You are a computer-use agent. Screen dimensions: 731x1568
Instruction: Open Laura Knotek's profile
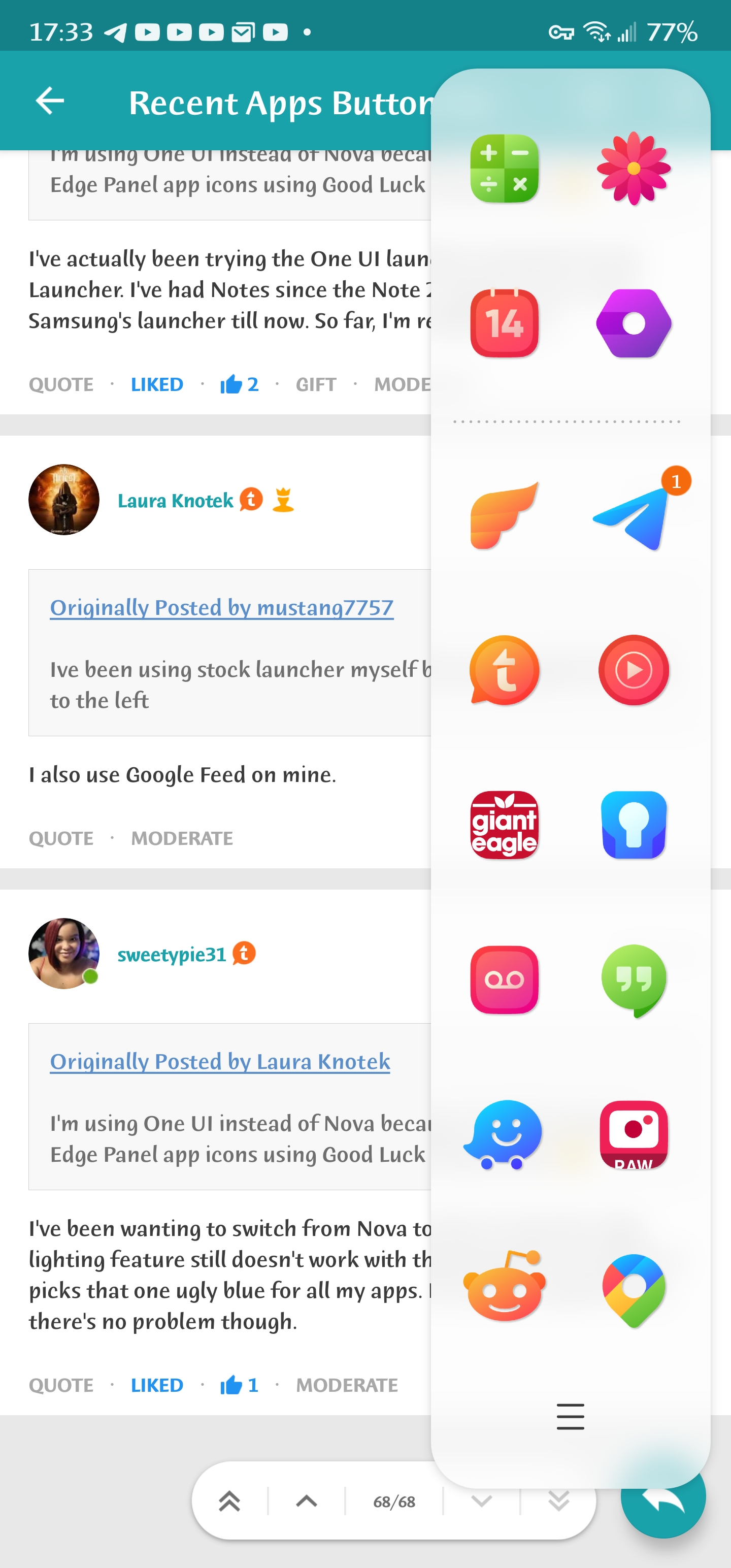pos(175,500)
